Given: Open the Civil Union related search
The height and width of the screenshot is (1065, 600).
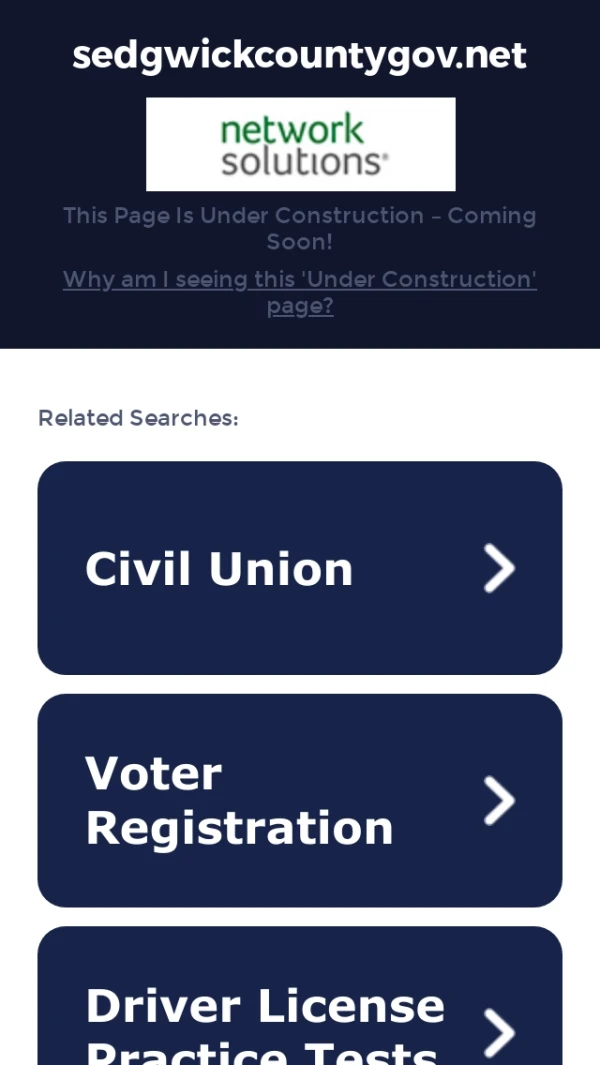Looking at the screenshot, I should pos(300,568).
